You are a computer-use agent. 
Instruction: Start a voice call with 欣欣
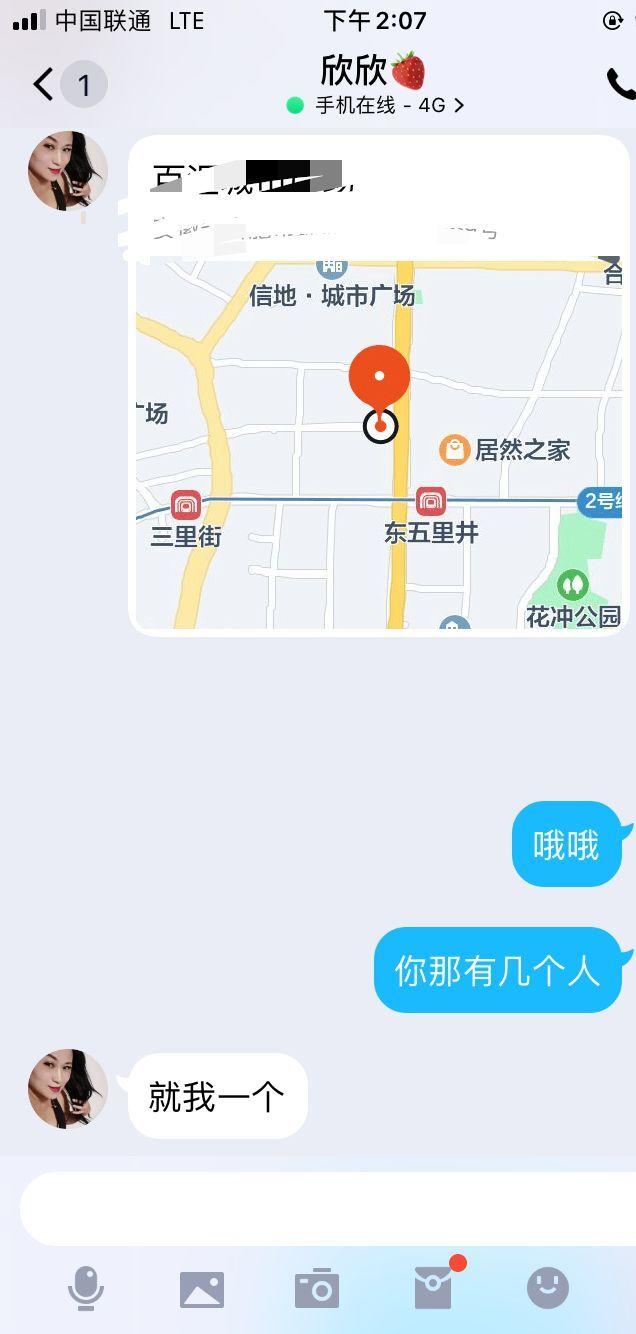tap(620, 85)
